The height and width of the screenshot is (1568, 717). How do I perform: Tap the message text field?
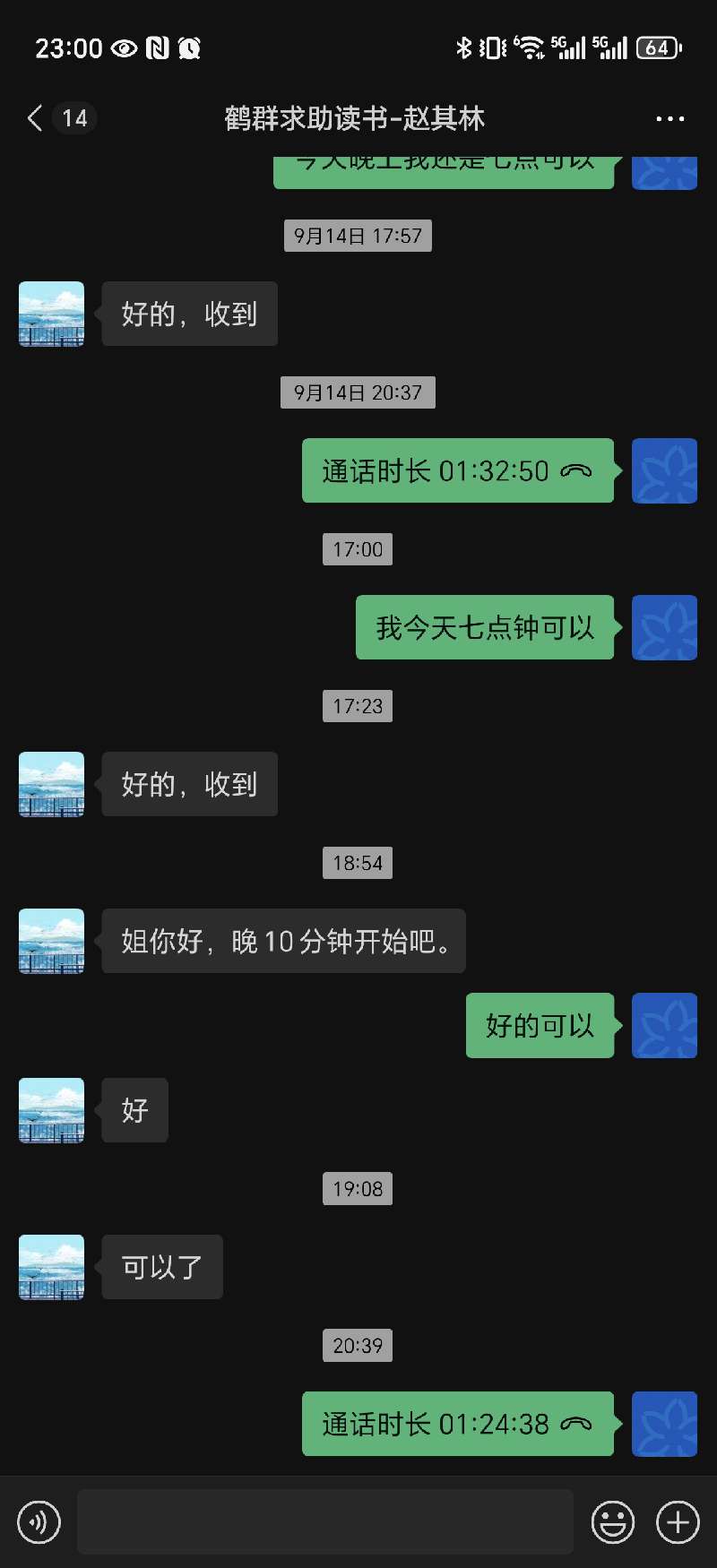324,1521
